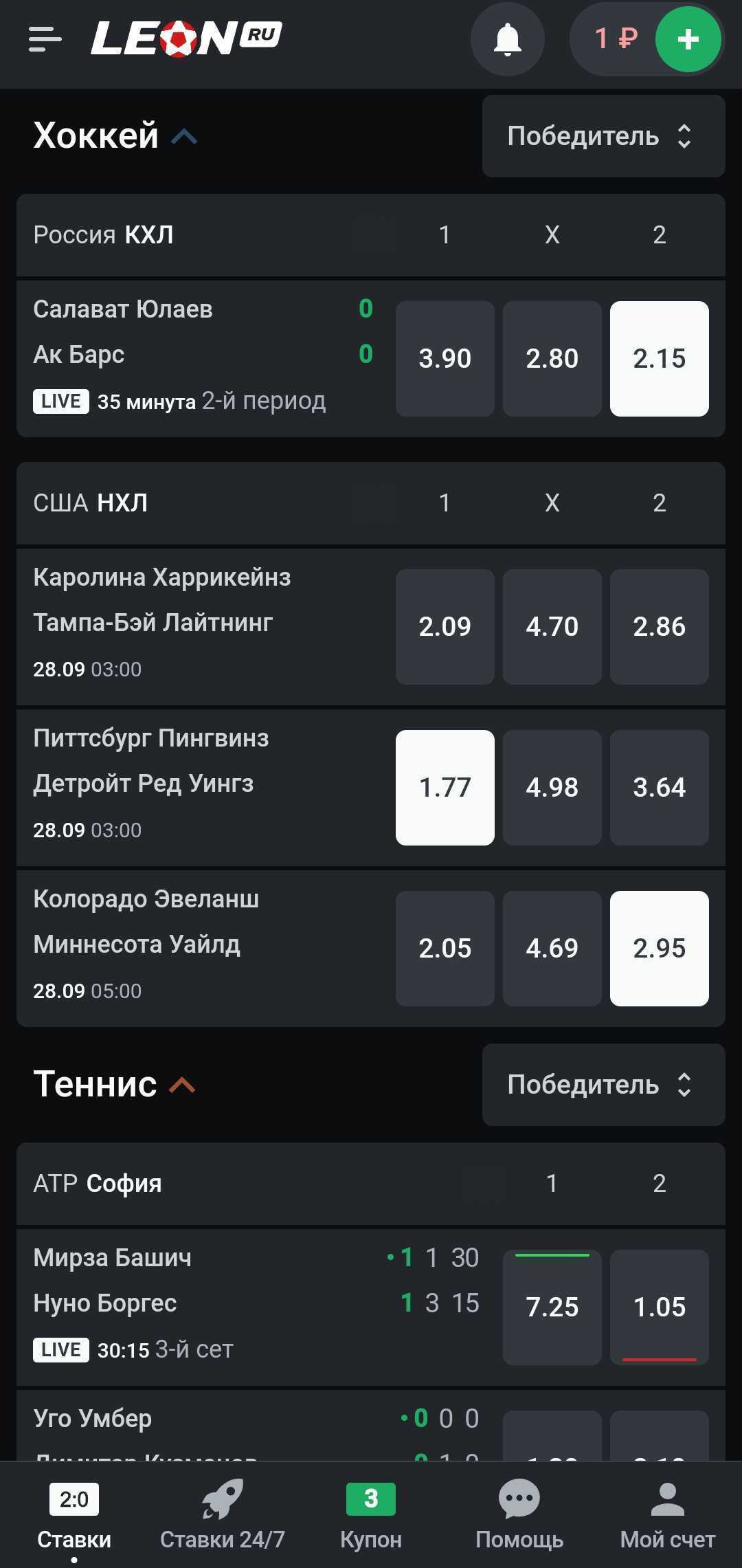Screen dimensions: 742x1568
Task: Open the Победитель dropdown for Хоккей
Action: 603,136
